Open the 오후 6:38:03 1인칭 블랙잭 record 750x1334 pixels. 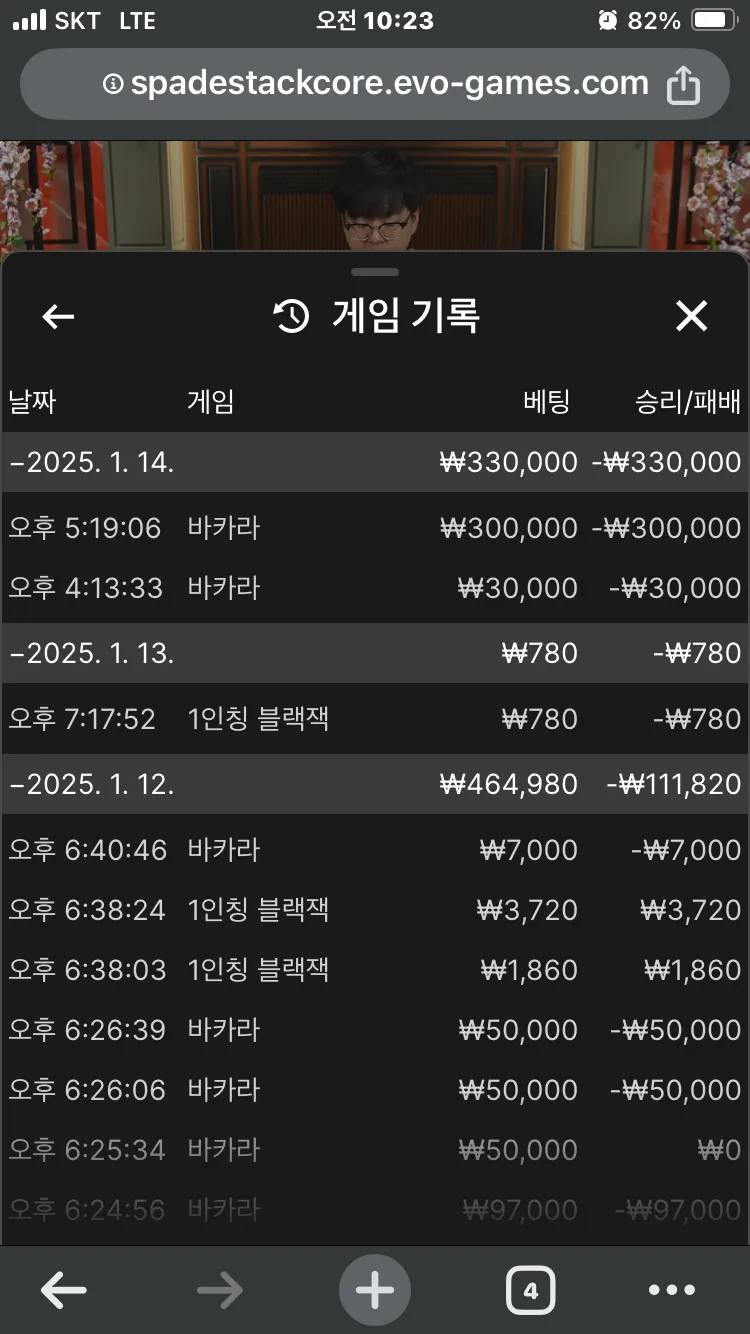(375, 970)
